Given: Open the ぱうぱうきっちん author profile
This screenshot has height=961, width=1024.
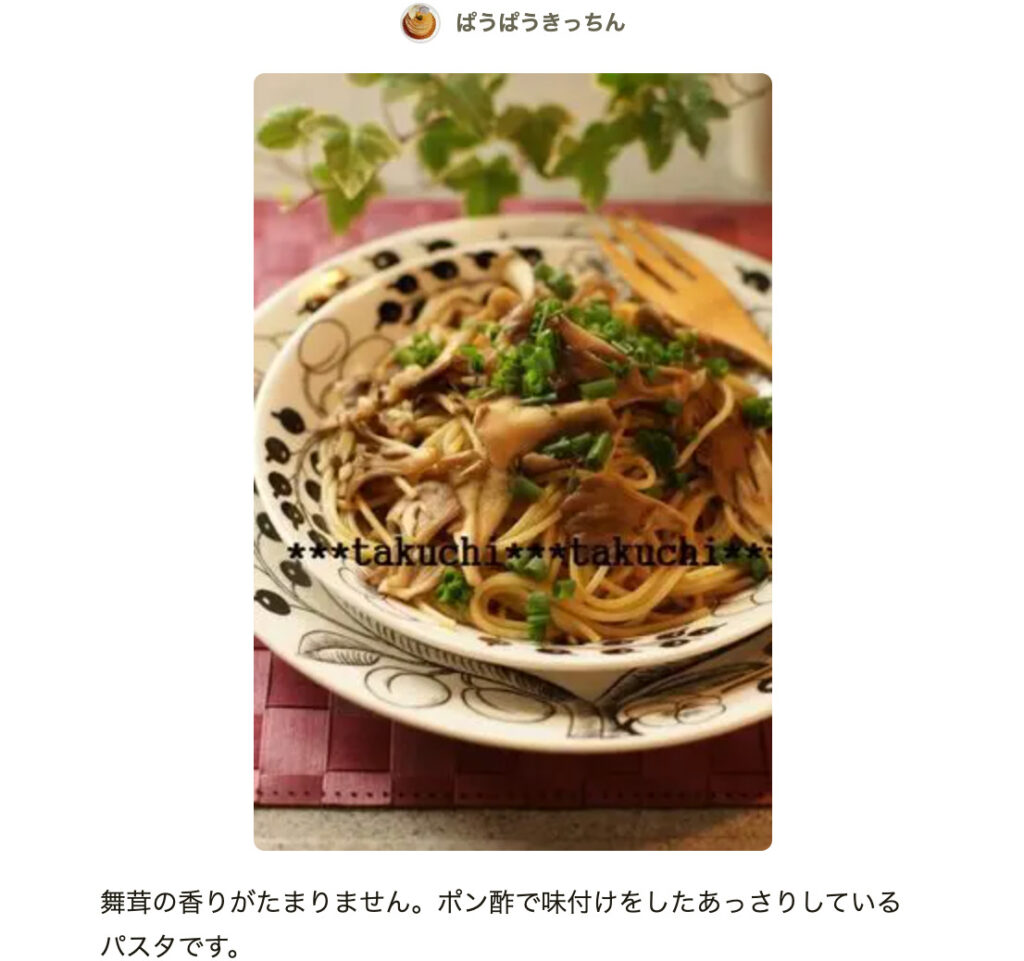Looking at the screenshot, I should [x=540, y=23].
